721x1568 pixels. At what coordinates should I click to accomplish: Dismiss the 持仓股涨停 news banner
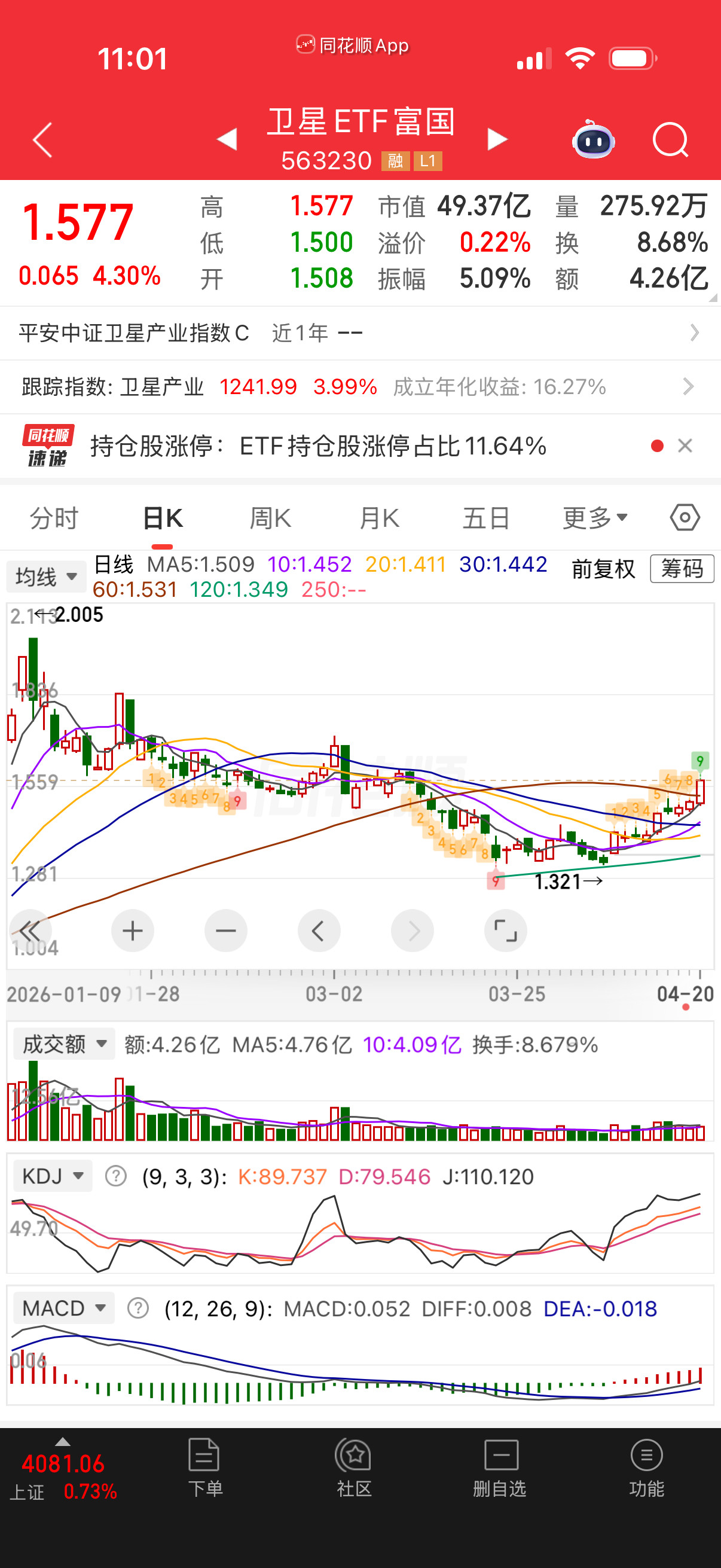pyautogui.click(x=686, y=446)
